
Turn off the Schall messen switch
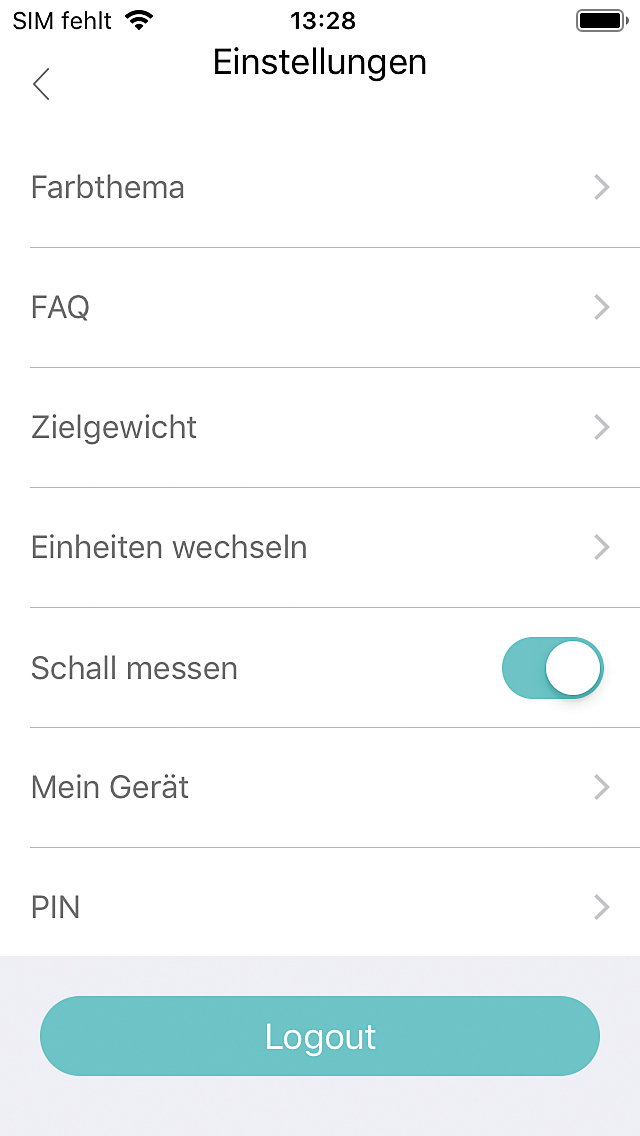(552, 668)
